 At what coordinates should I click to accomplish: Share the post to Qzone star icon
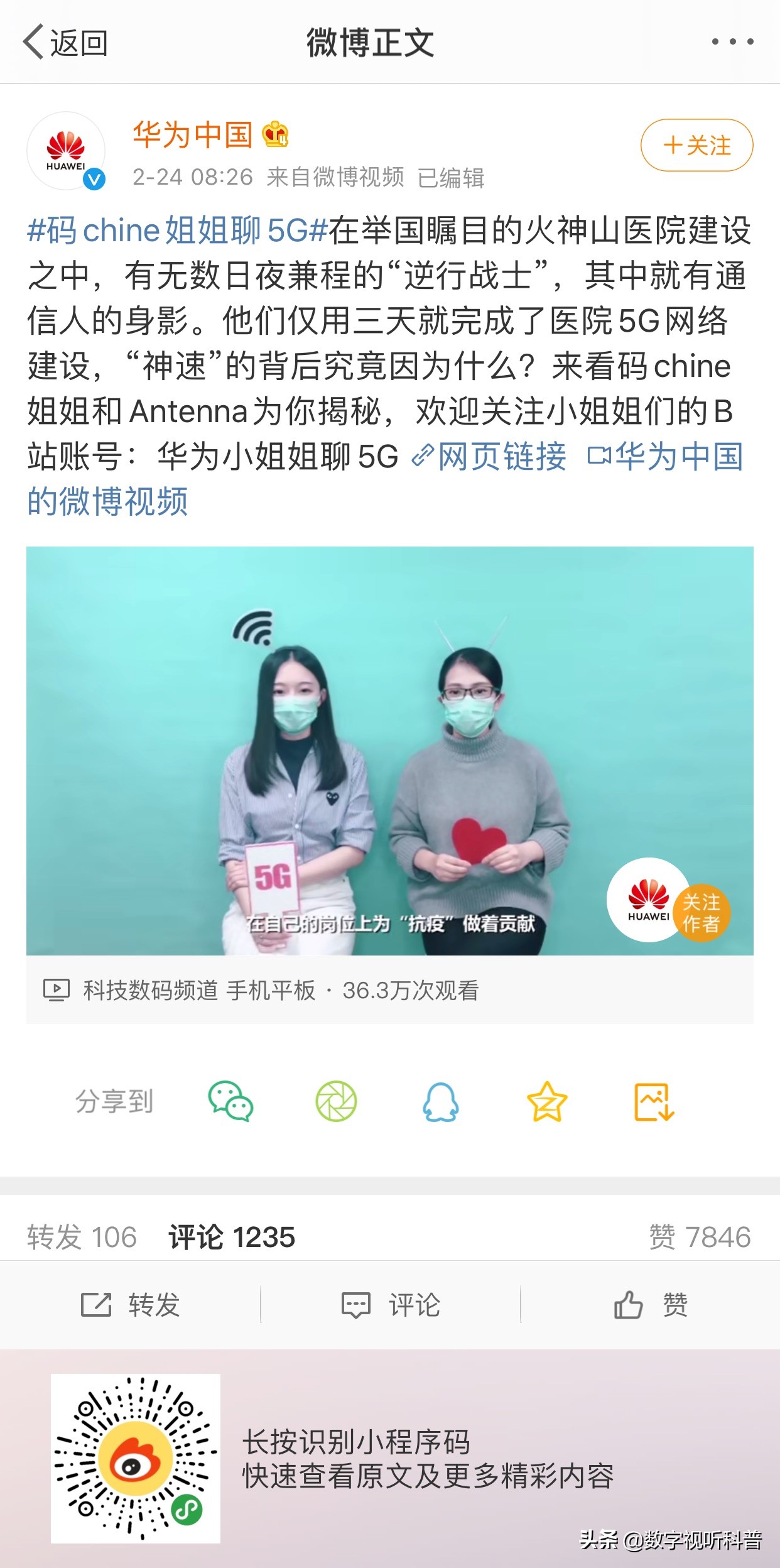tap(547, 1101)
